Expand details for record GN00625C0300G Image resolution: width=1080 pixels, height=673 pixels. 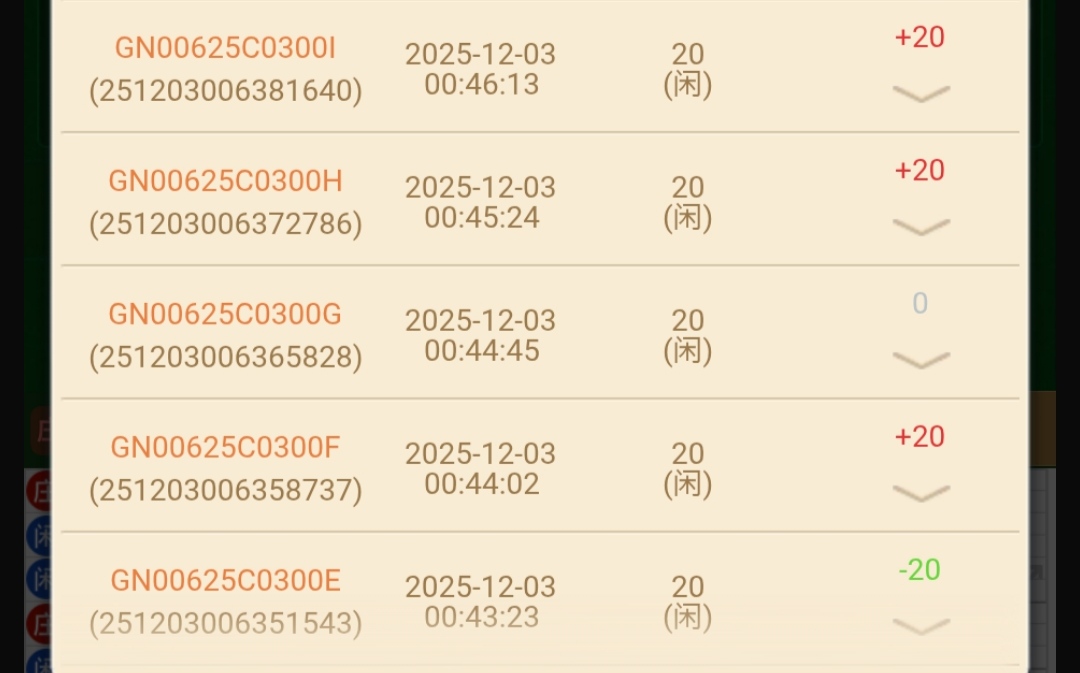point(920,360)
